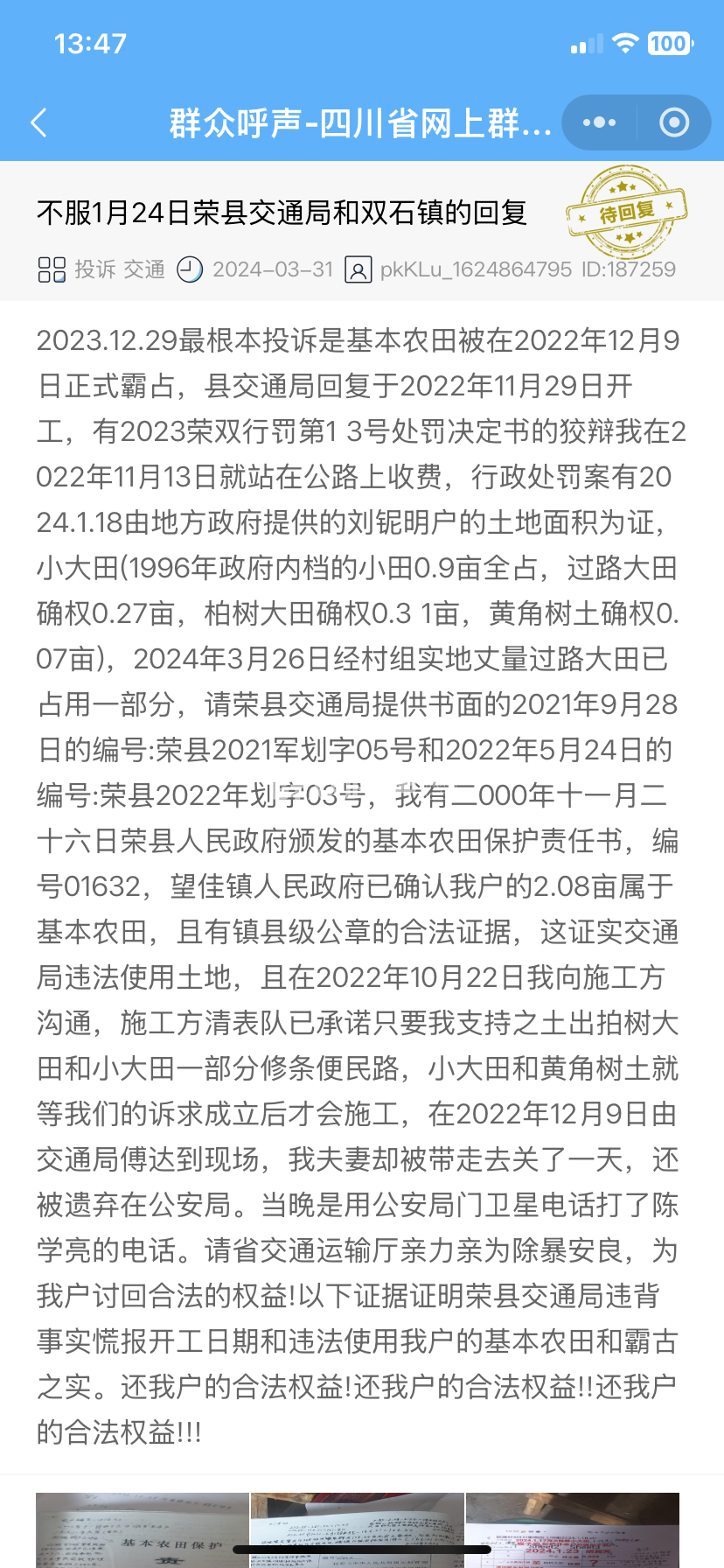The width and height of the screenshot is (724, 1568).
Task: View the second attached document photo
Action: point(358,1529)
